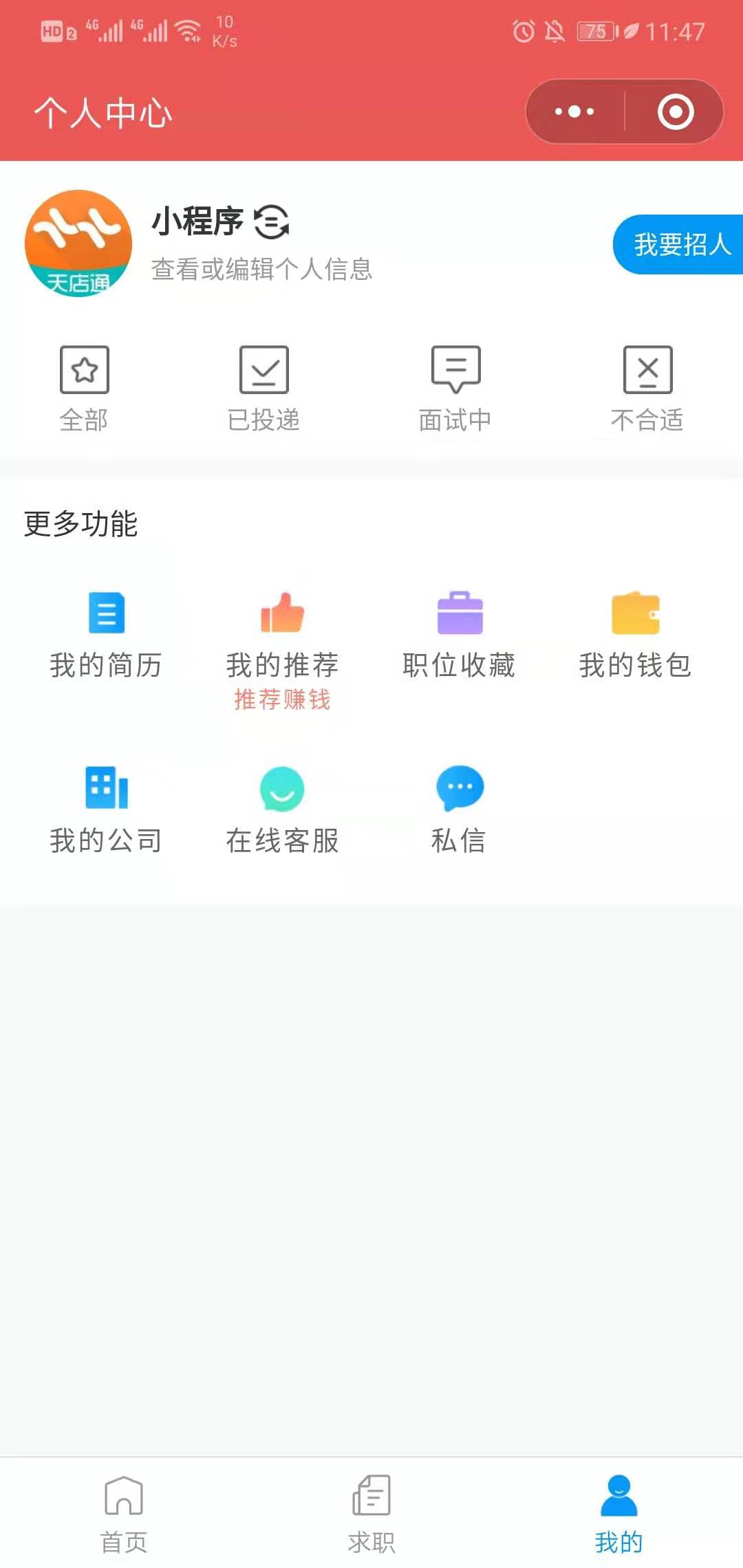This screenshot has width=743, height=1568.
Task: Open the mini program overflow menu
Action: pos(574,111)
